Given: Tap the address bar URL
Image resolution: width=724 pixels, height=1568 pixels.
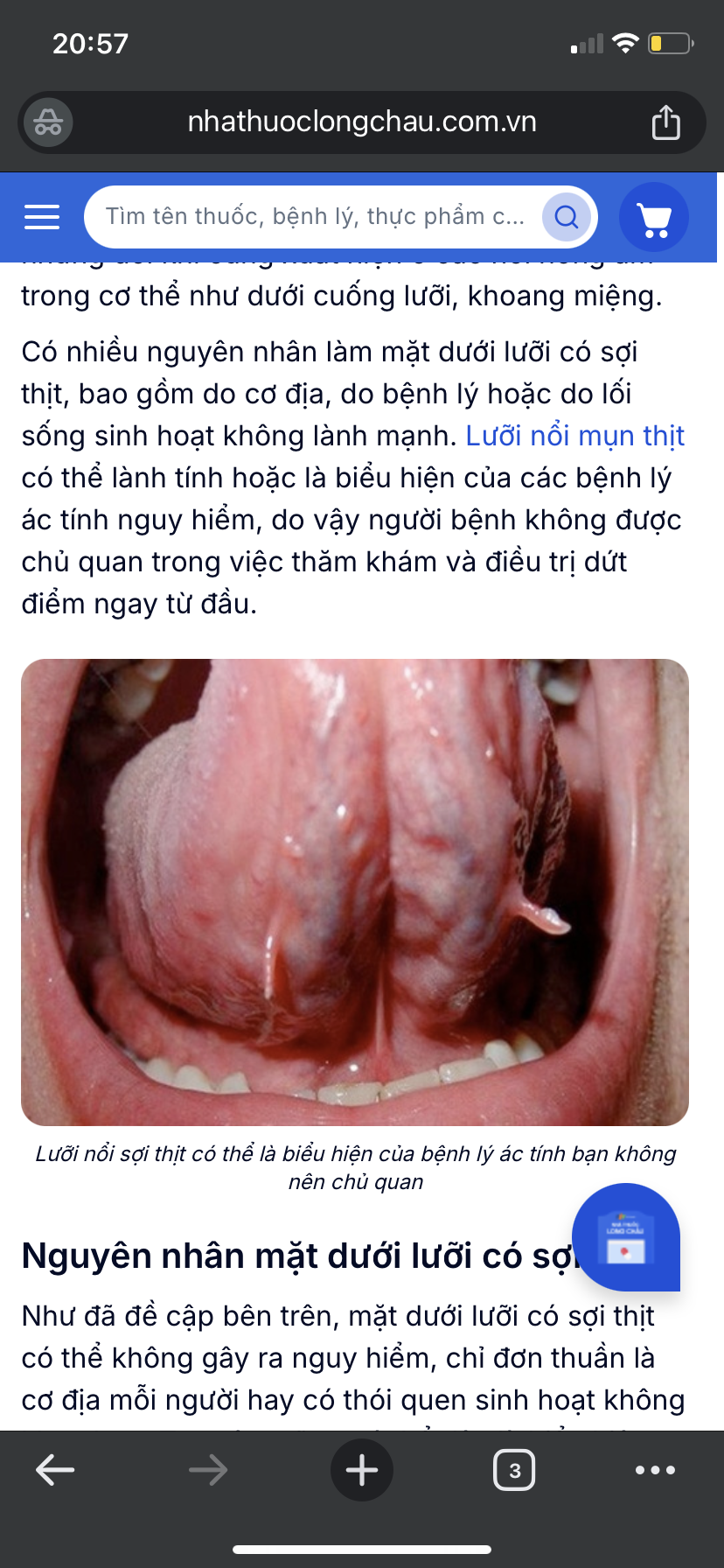Looking at the screenshot, I should click(362, 122).
